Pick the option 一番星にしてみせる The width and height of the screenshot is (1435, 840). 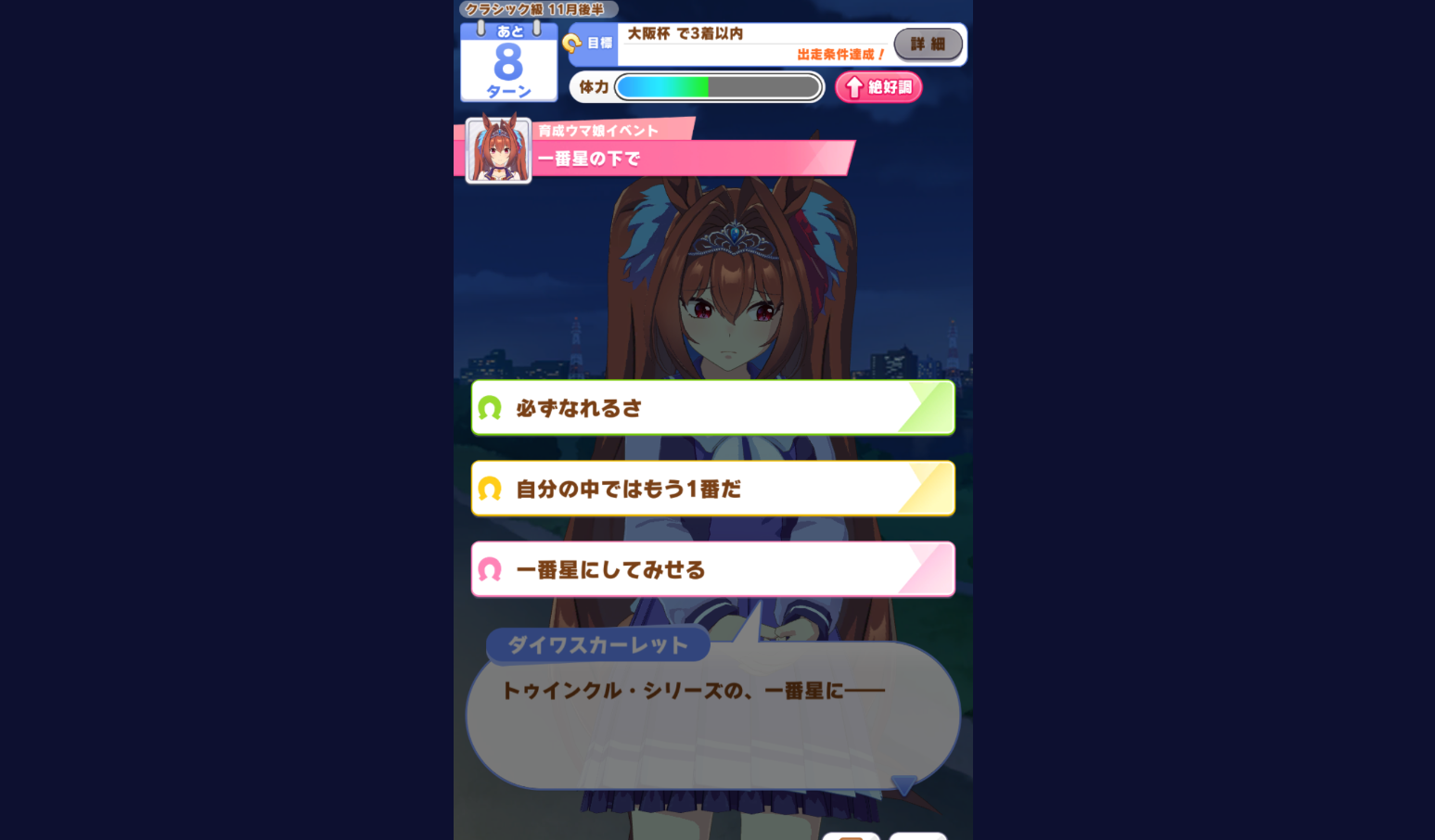tap(711, 569)
